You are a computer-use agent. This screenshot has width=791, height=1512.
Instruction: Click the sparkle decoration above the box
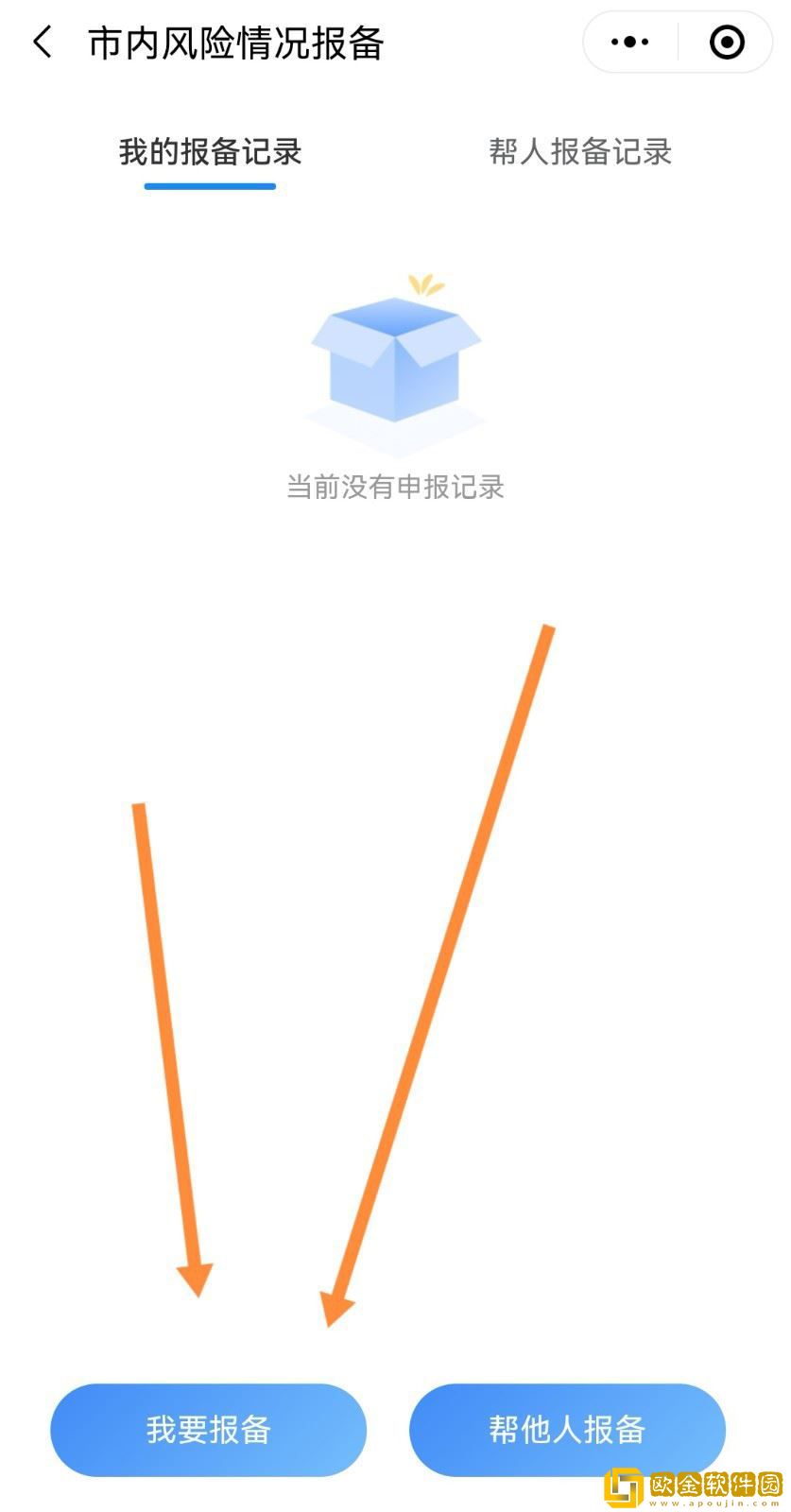[424, 283]
